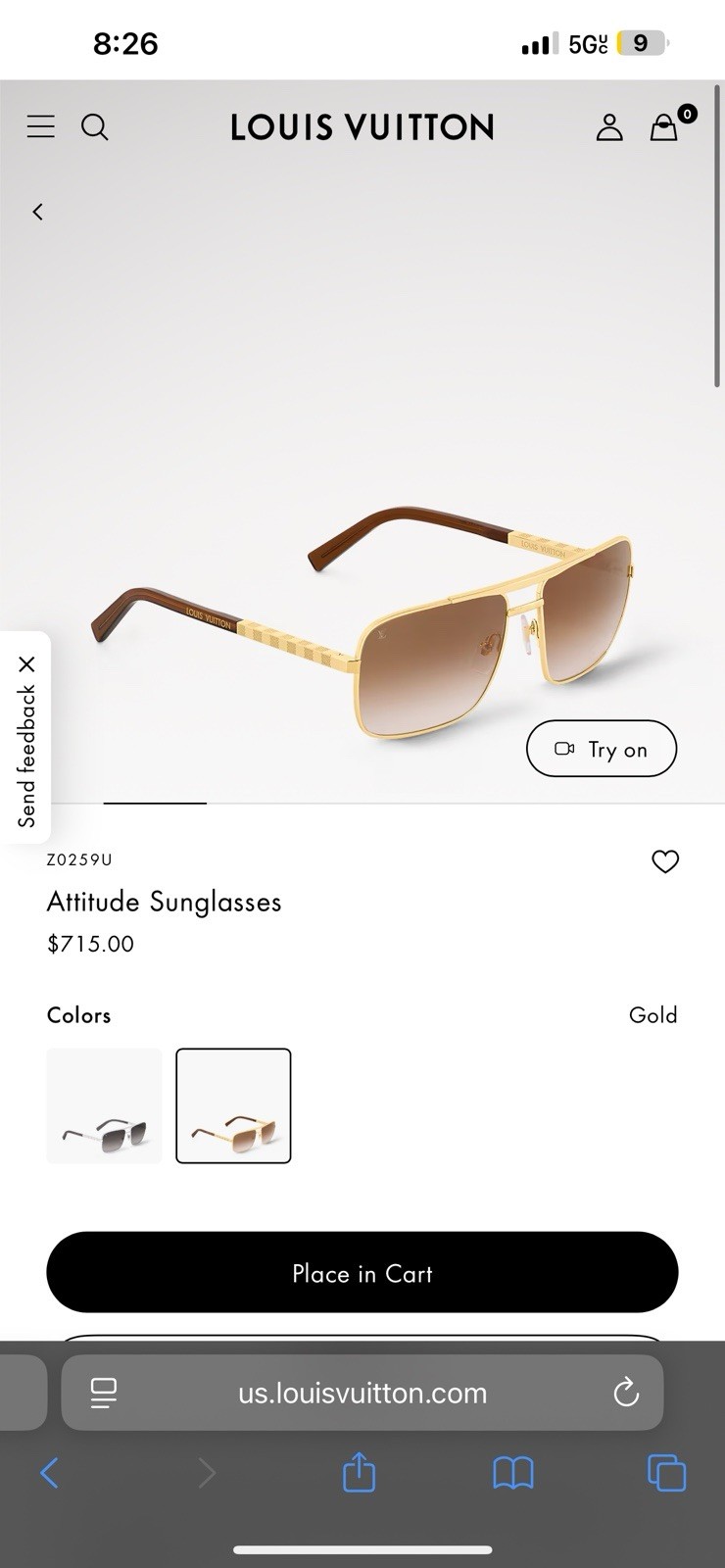Select the silver color variant

105,1105
